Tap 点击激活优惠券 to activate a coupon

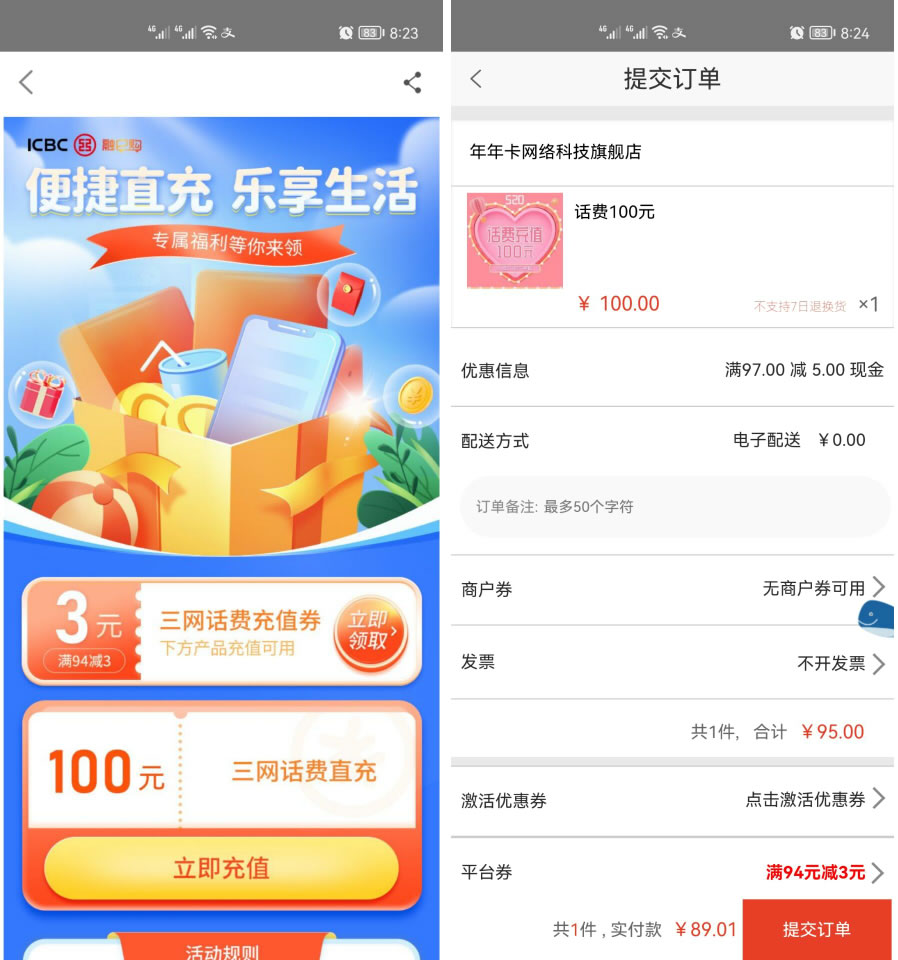coord(814,799)
